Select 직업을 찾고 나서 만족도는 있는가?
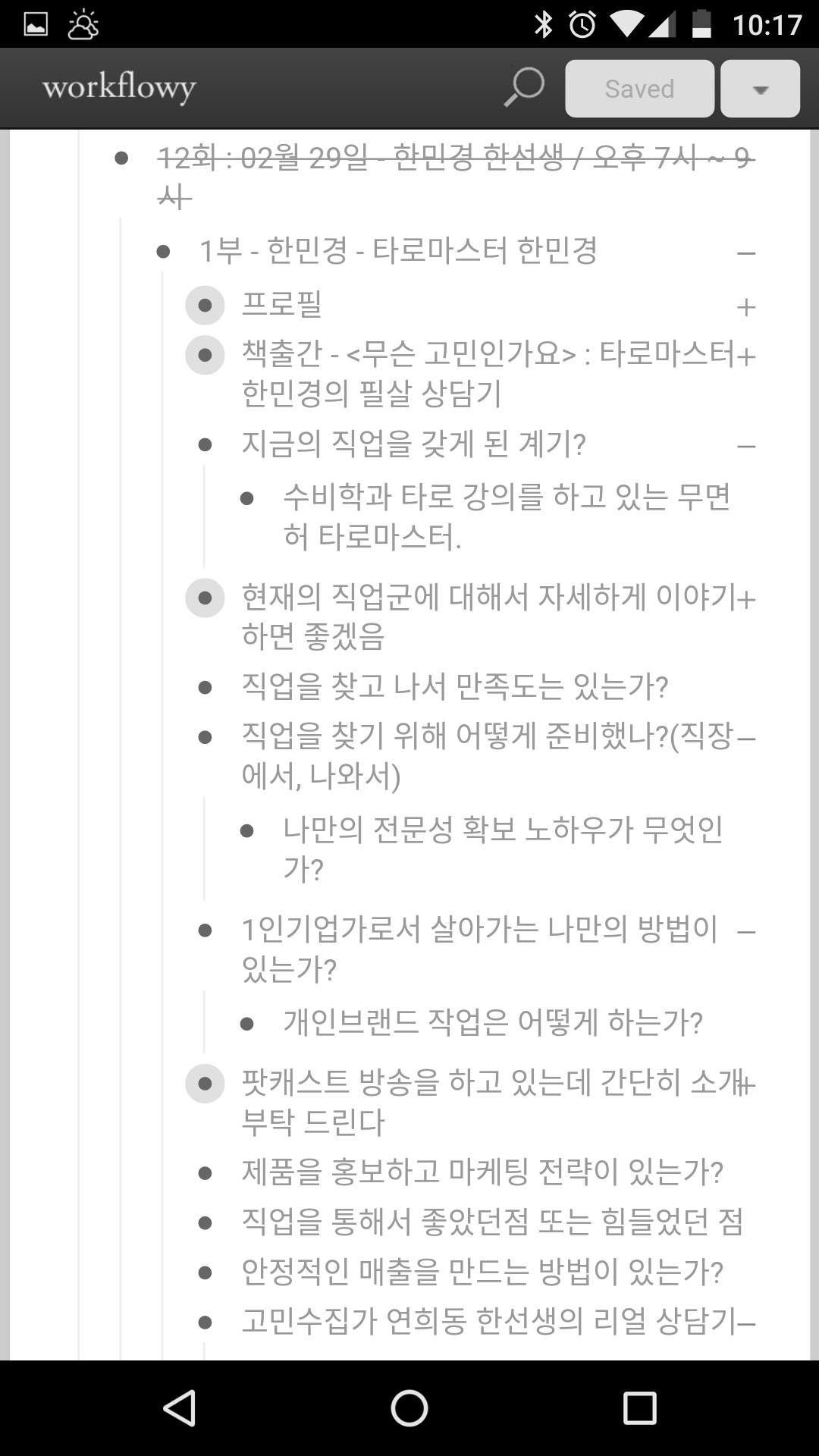The image size is (819, 1456). pos(455,686)
